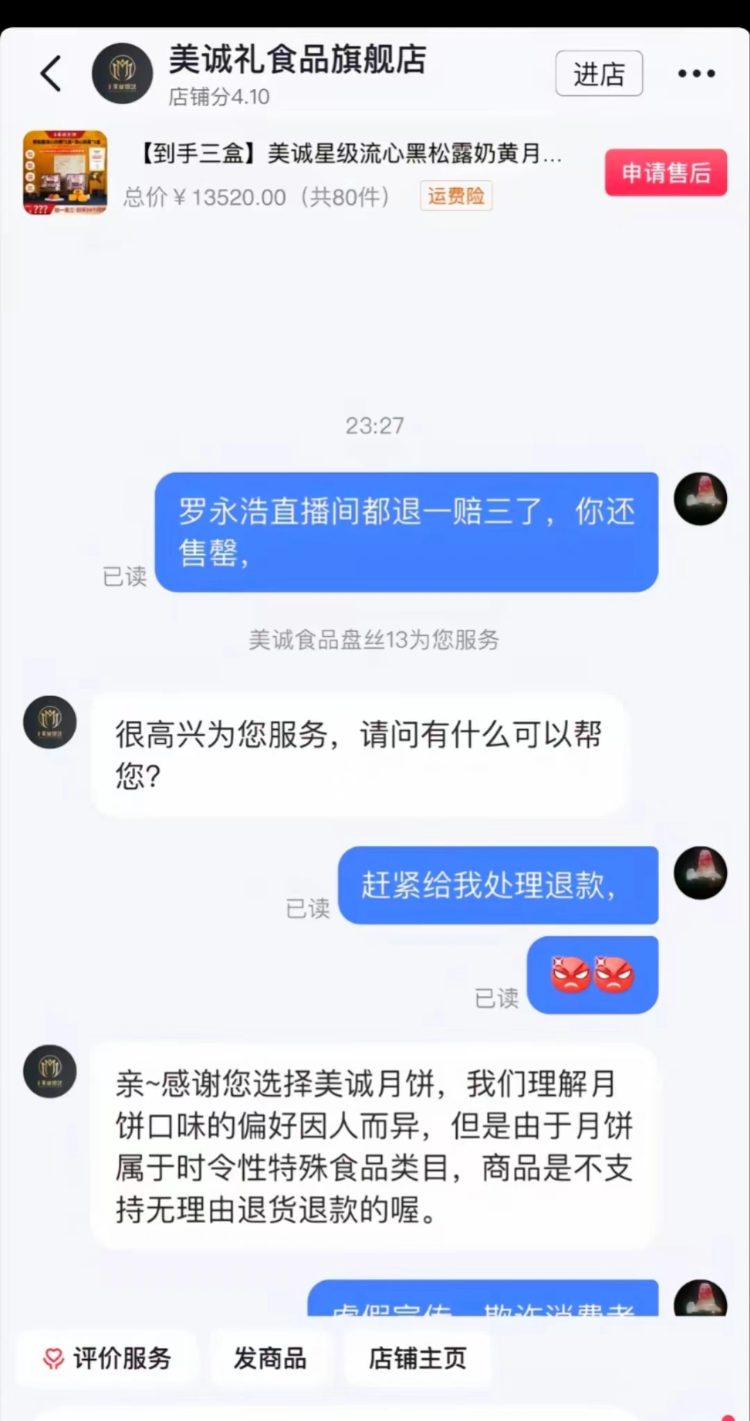
Task: Go back from the chat
Action: click(51, 74)
